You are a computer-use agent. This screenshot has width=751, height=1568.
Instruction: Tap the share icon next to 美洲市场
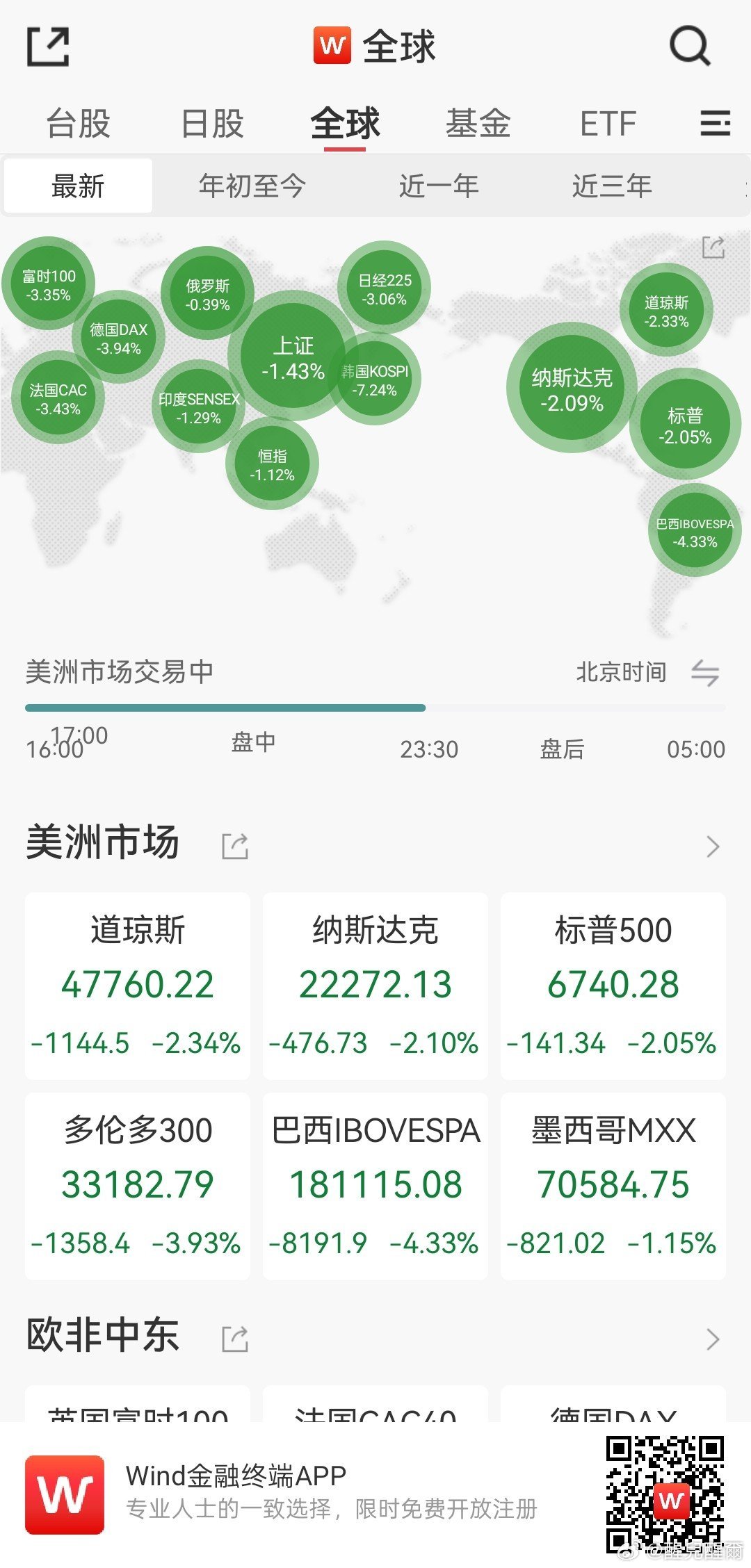click(234, 846)
